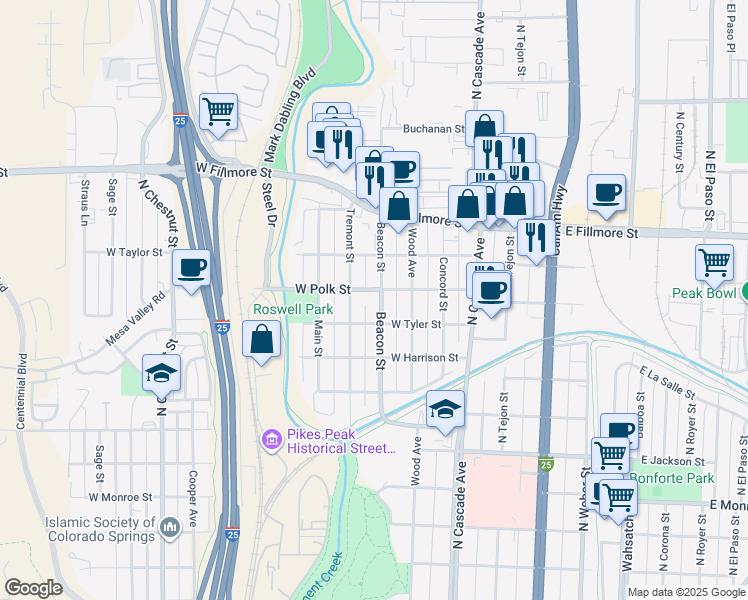Select the shopping bag marker by Roswell Park
This screenshot has height=600, width=748.
click(x=261, y=339)
